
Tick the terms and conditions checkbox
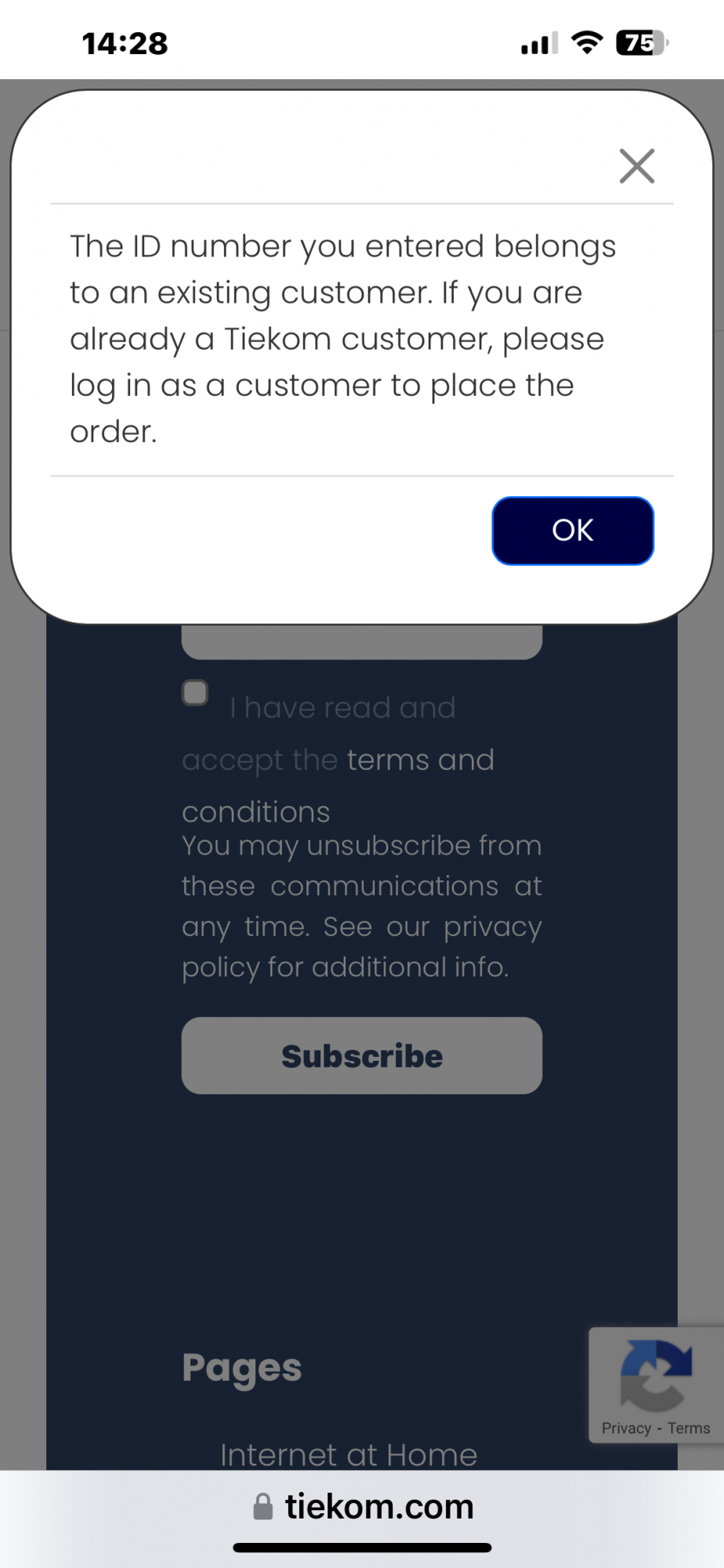point(195,693)
